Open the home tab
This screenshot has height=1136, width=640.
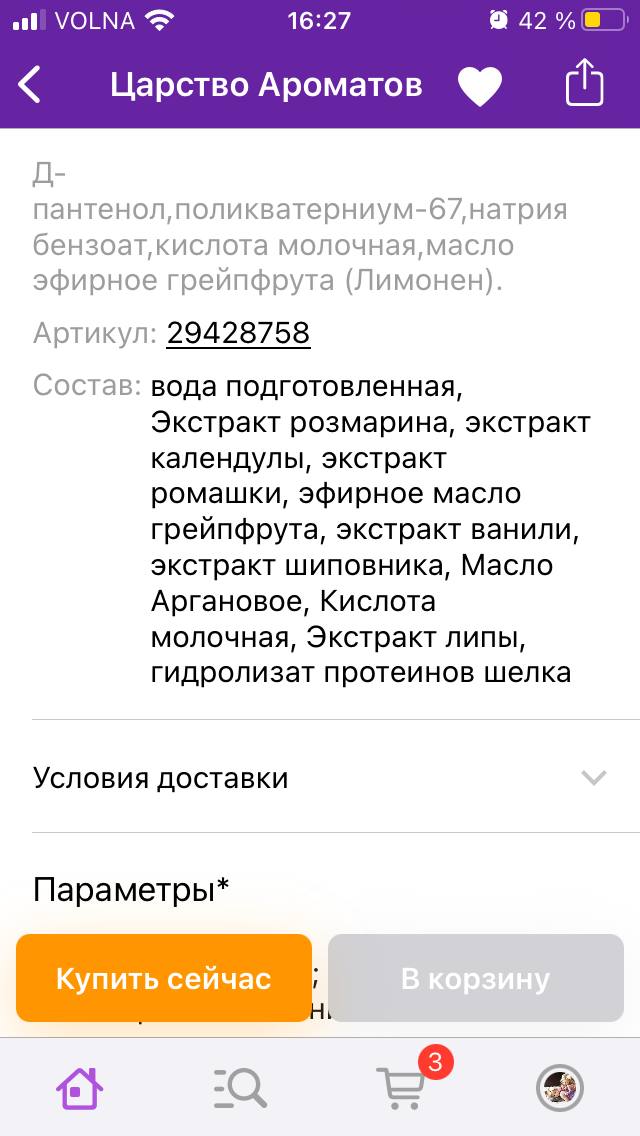tap(80, 1088)
